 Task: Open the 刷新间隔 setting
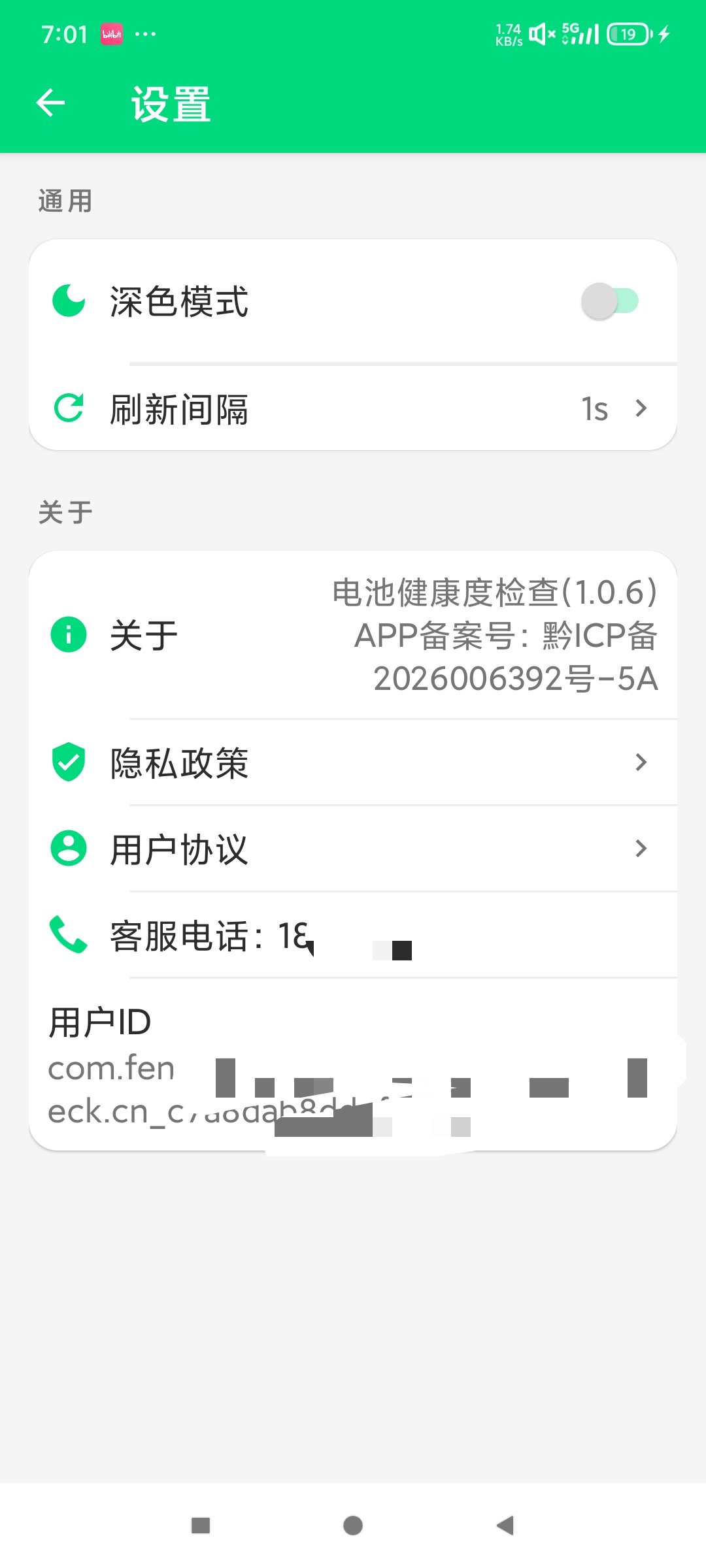(353, 408)
